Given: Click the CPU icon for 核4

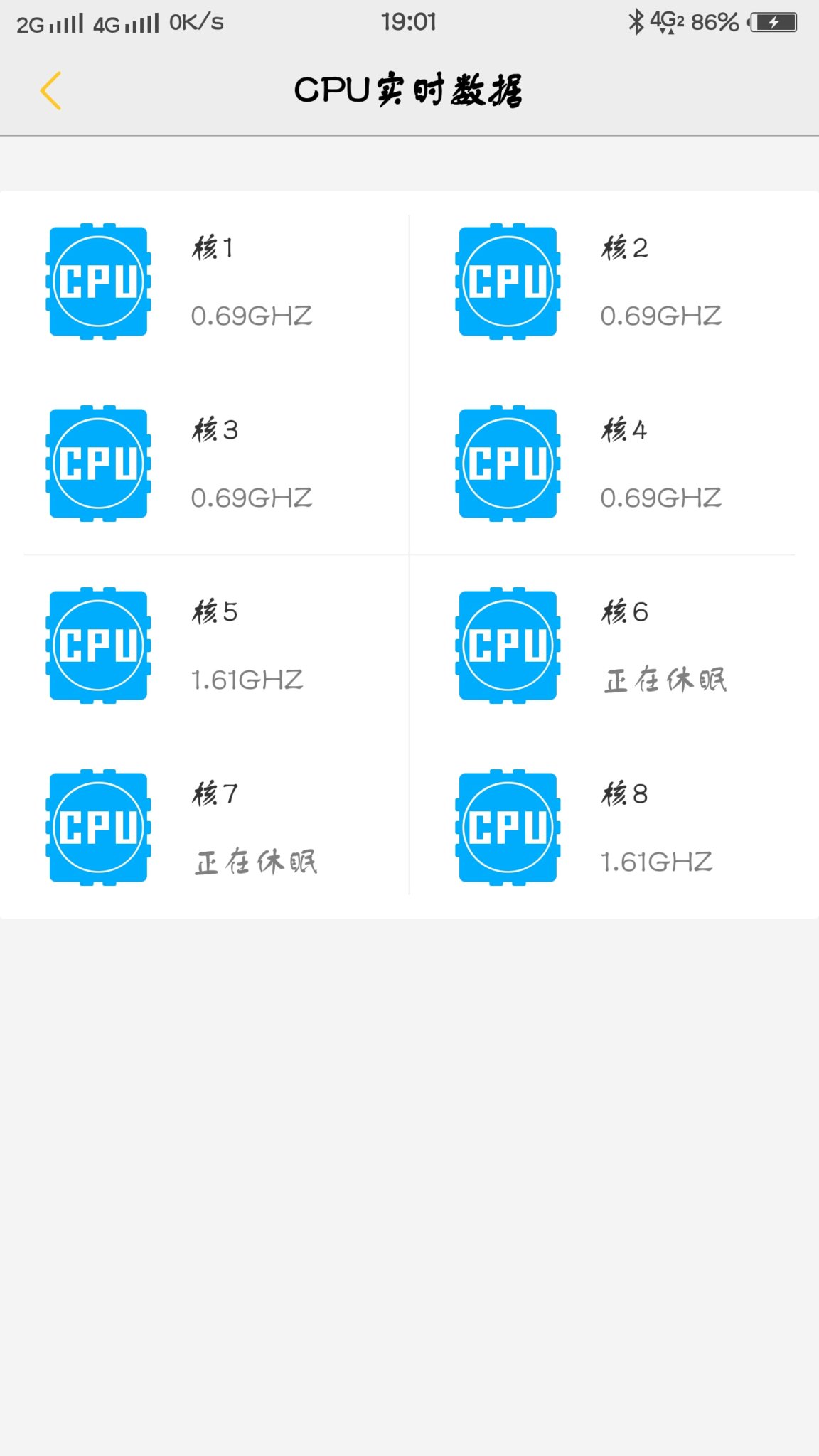Looking at the screenshot, I should coord(507,462).
